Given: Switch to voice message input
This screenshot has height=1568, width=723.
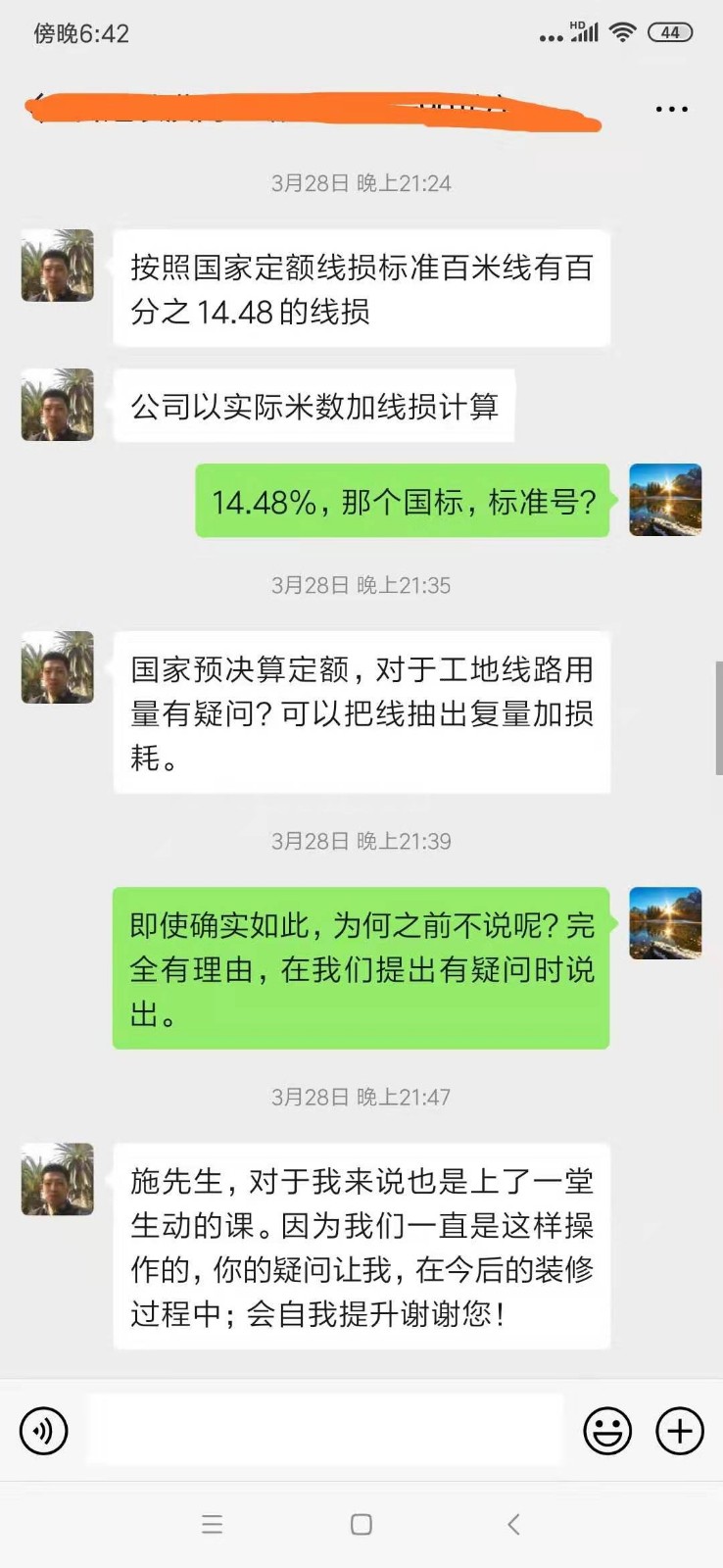Looking at the screenshot, I should (x=44, y=1431).
